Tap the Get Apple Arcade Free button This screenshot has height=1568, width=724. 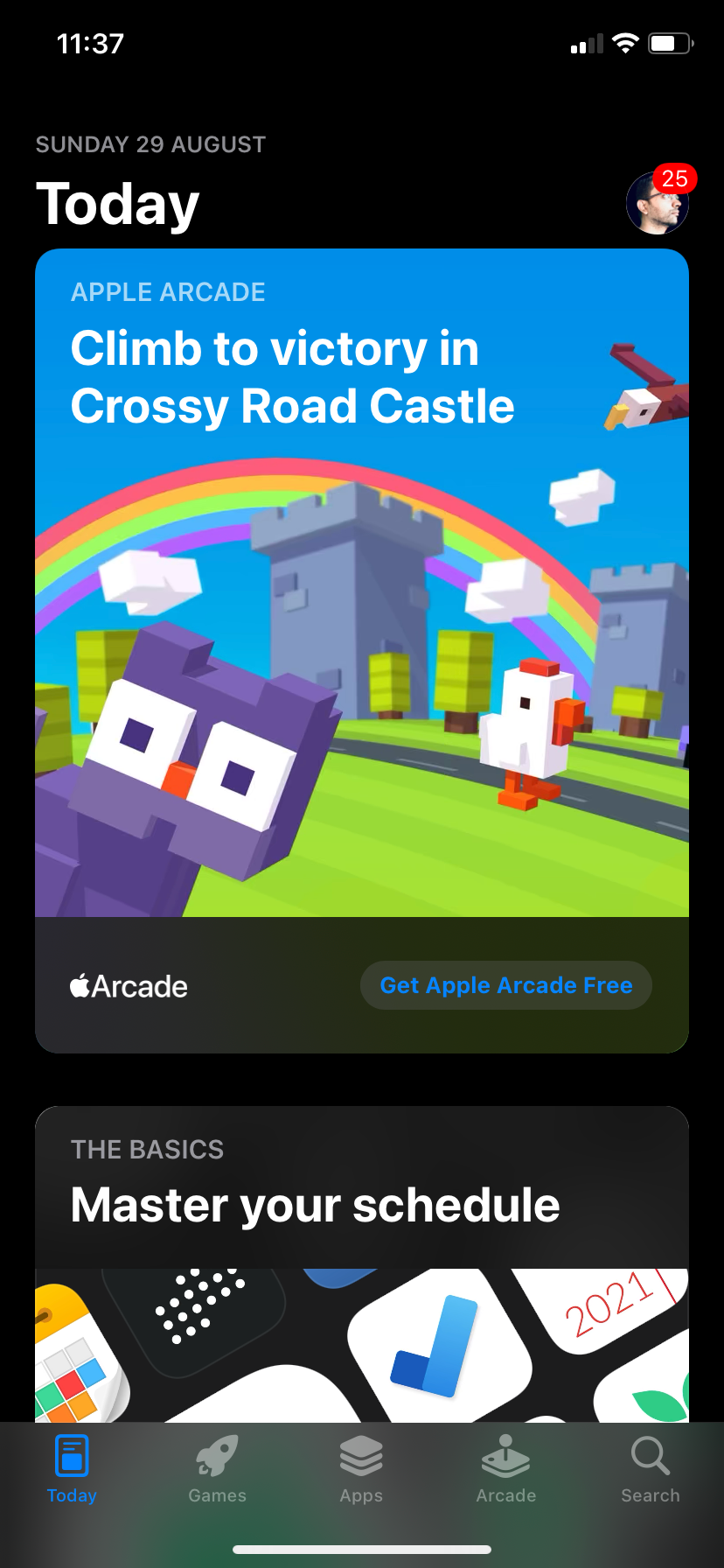(505, 985)
